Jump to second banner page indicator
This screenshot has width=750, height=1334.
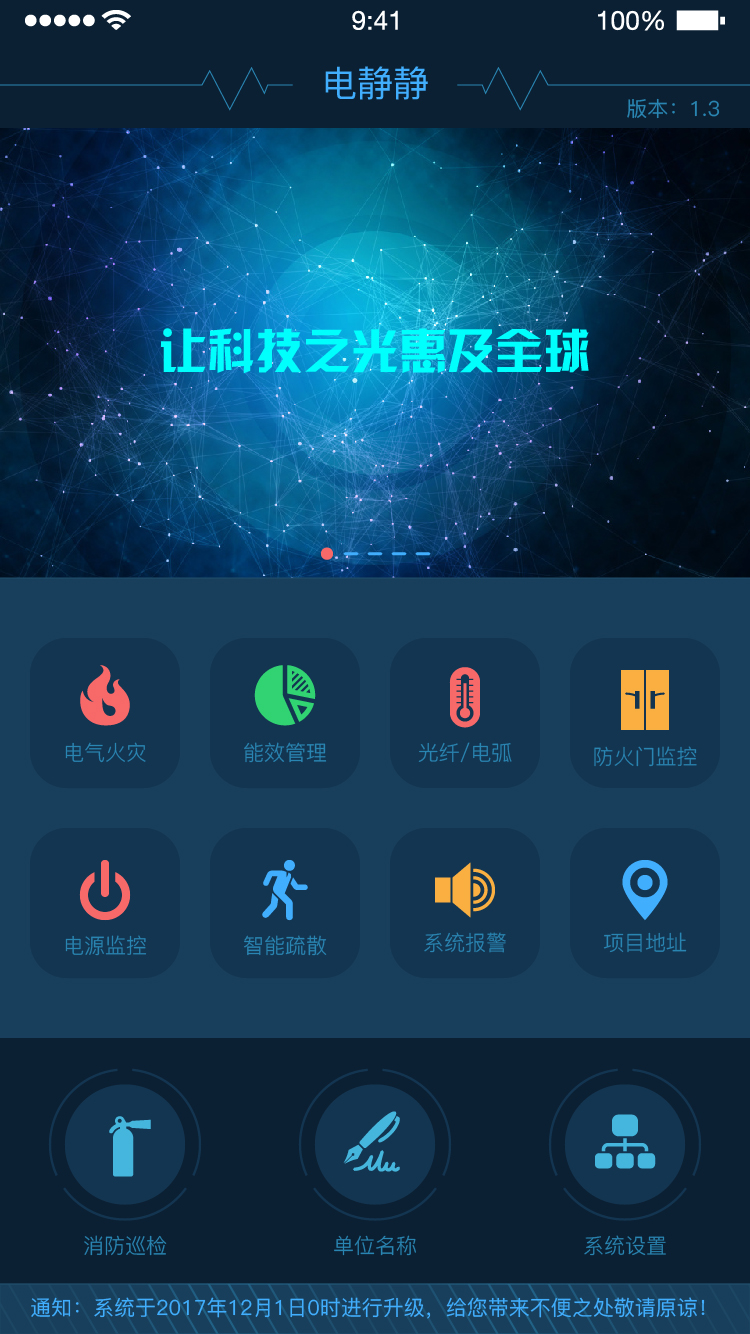coord(352,553)
